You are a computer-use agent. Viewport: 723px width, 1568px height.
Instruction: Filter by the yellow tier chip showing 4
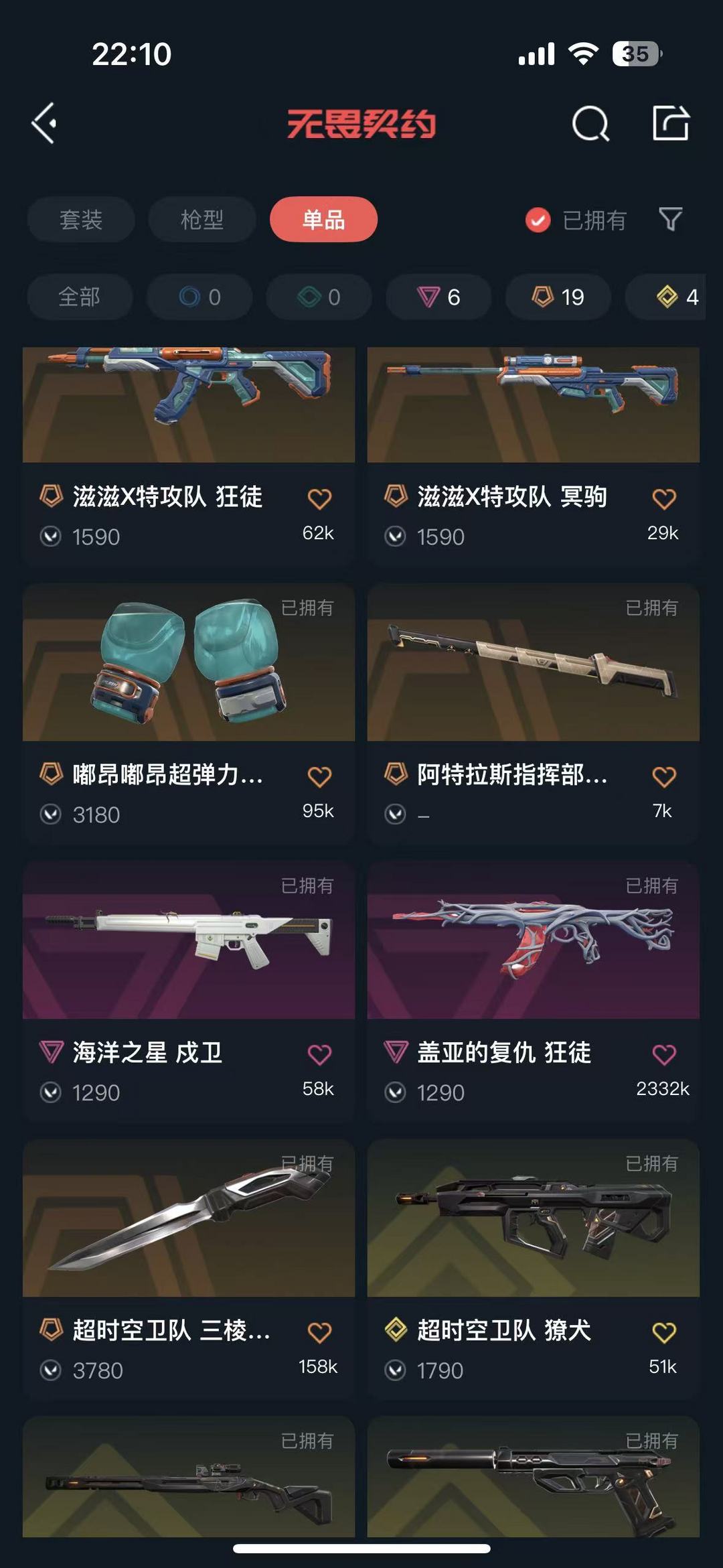[x=676, y=297]
